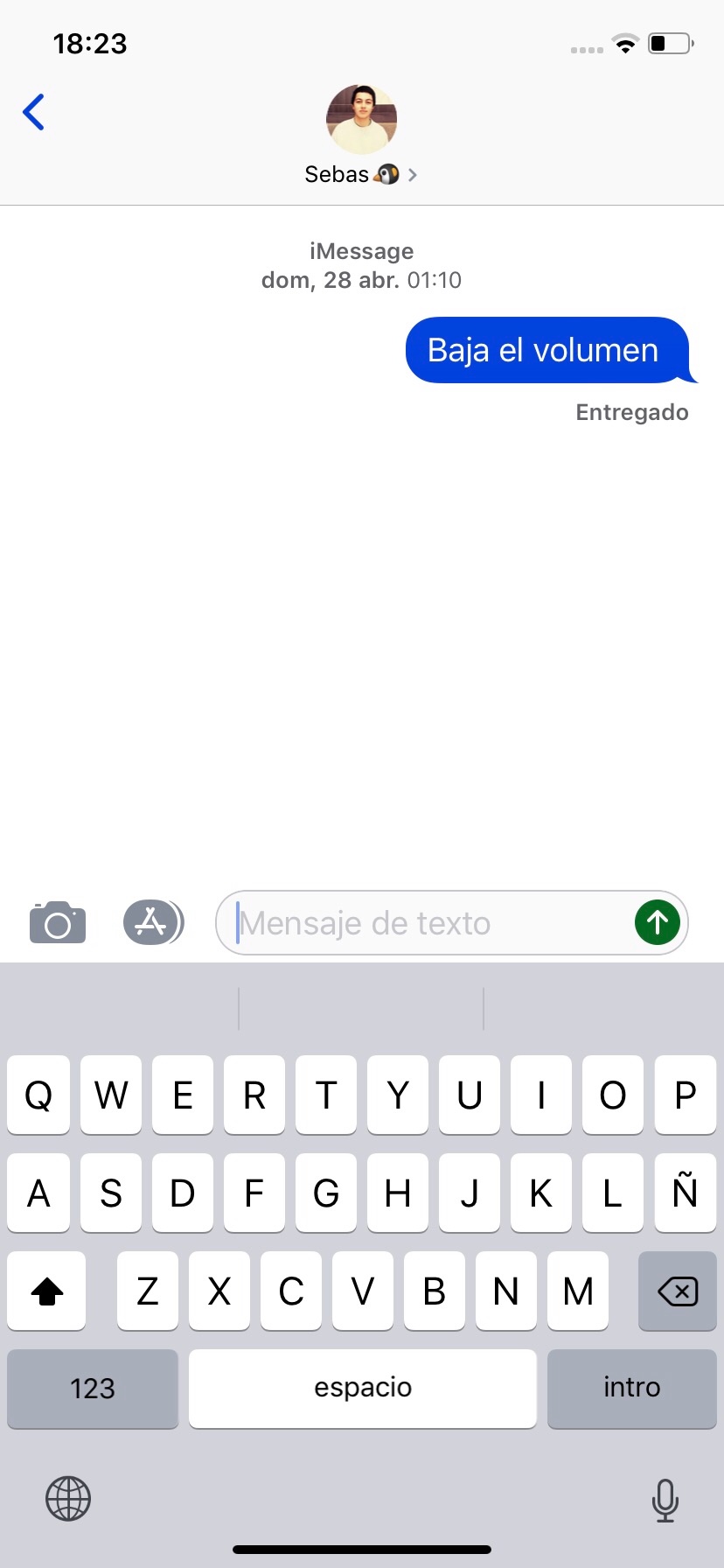Open the App Store apps drawer

point(153,922)
